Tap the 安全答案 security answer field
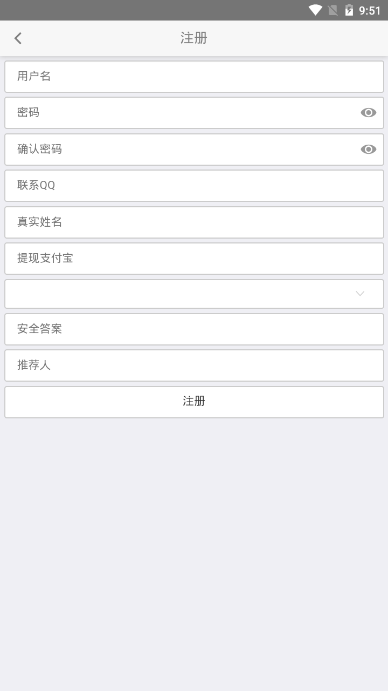388x691 pixels. coord(194,329)
